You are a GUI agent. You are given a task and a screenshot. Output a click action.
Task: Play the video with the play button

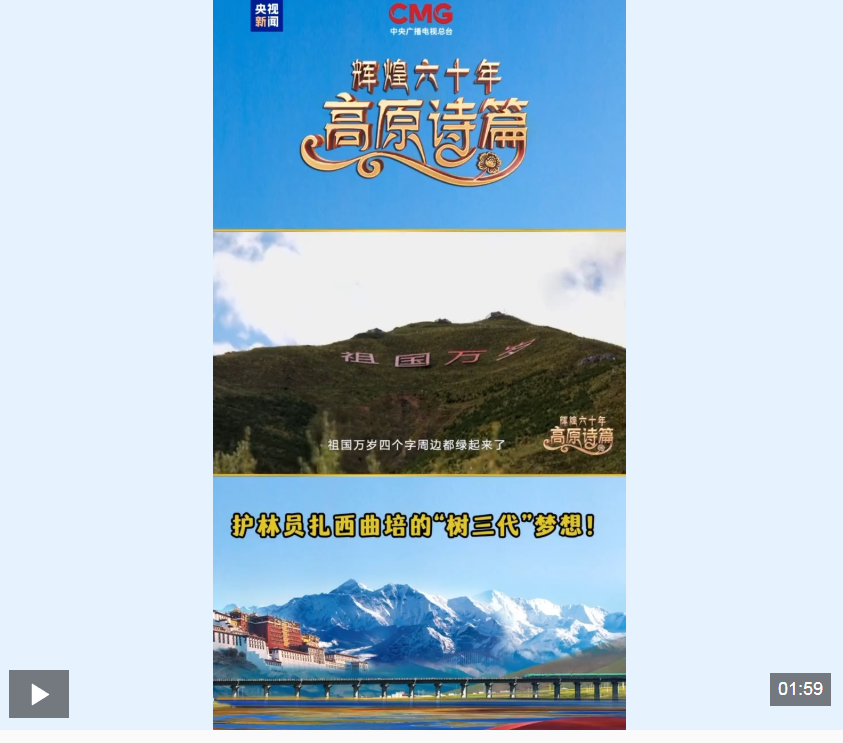39,694
